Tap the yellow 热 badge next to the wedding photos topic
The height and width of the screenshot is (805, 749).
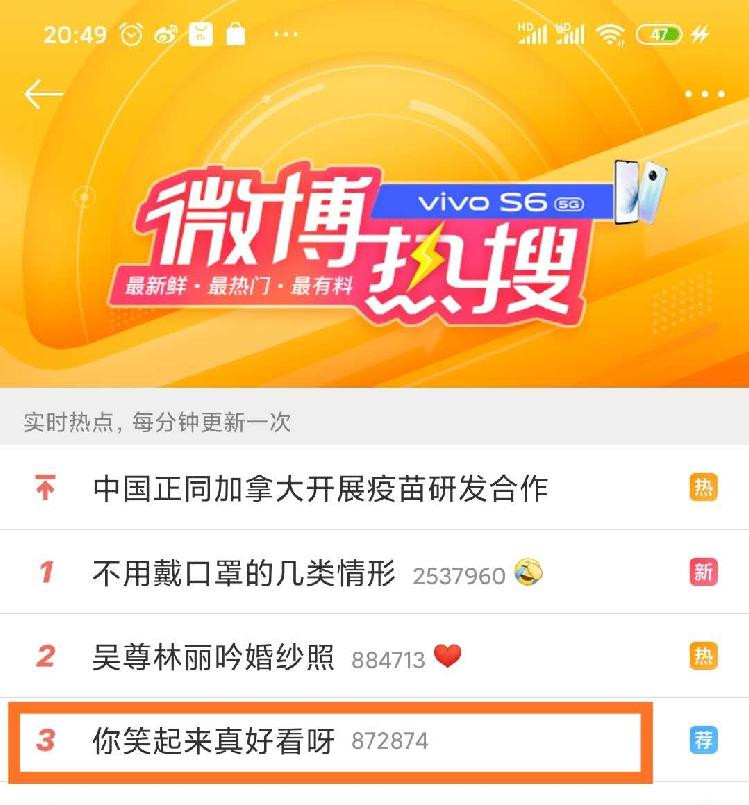(706, 651)
